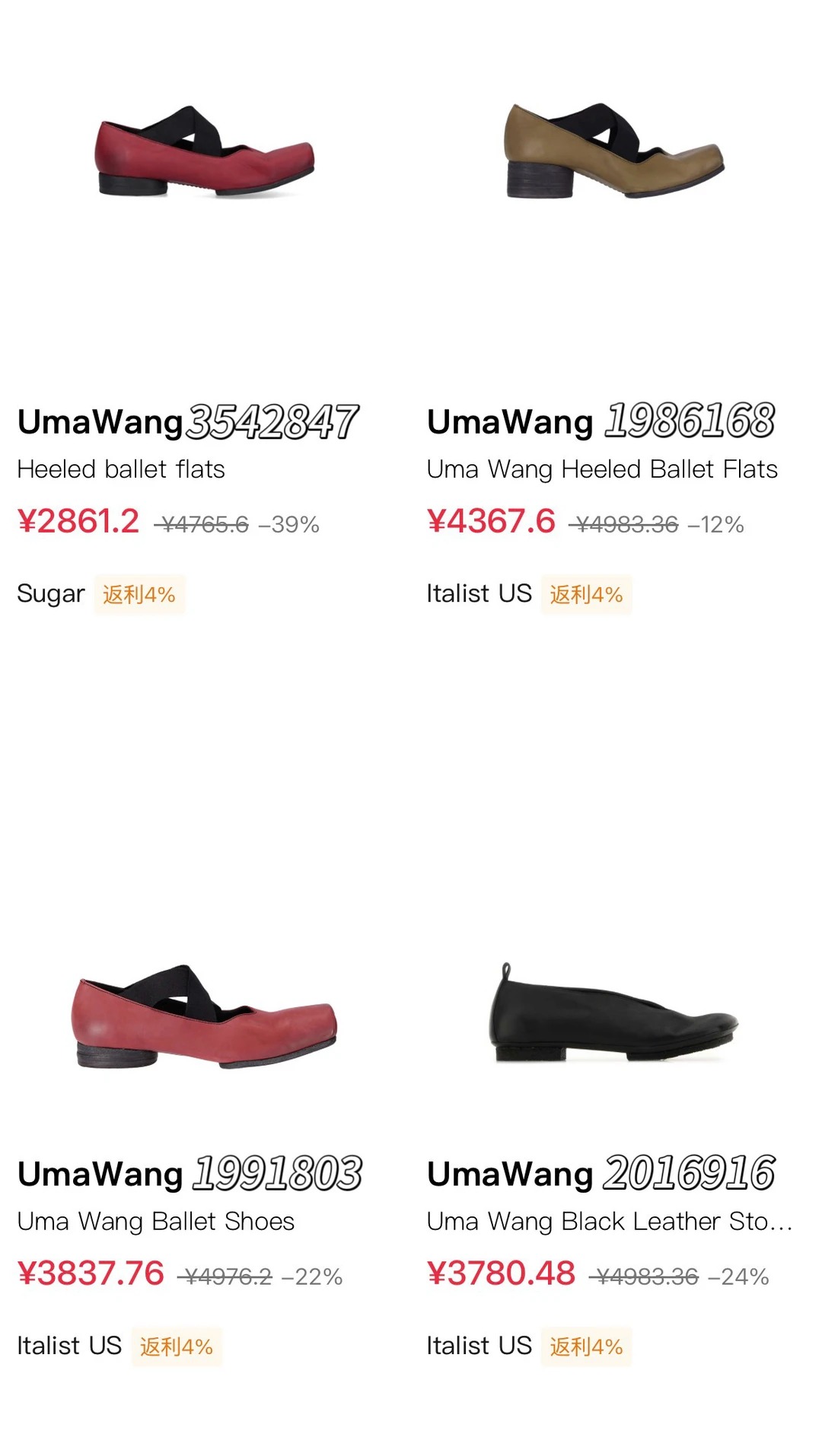This screenshot has height=1456, width=822.
Task: View the Uma Wang Ballet Shoes product
Action: click(x=204, y=1017)
